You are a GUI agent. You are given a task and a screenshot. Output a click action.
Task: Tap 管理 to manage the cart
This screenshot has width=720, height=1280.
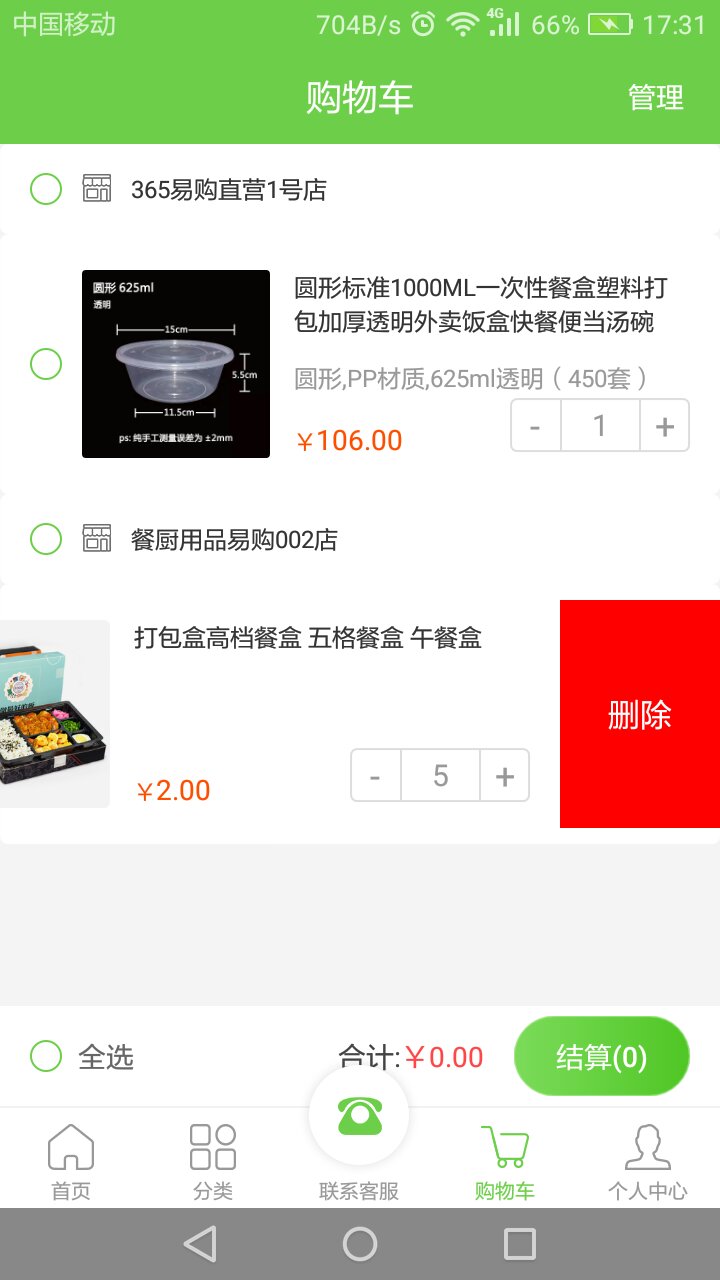coord(655,98)
